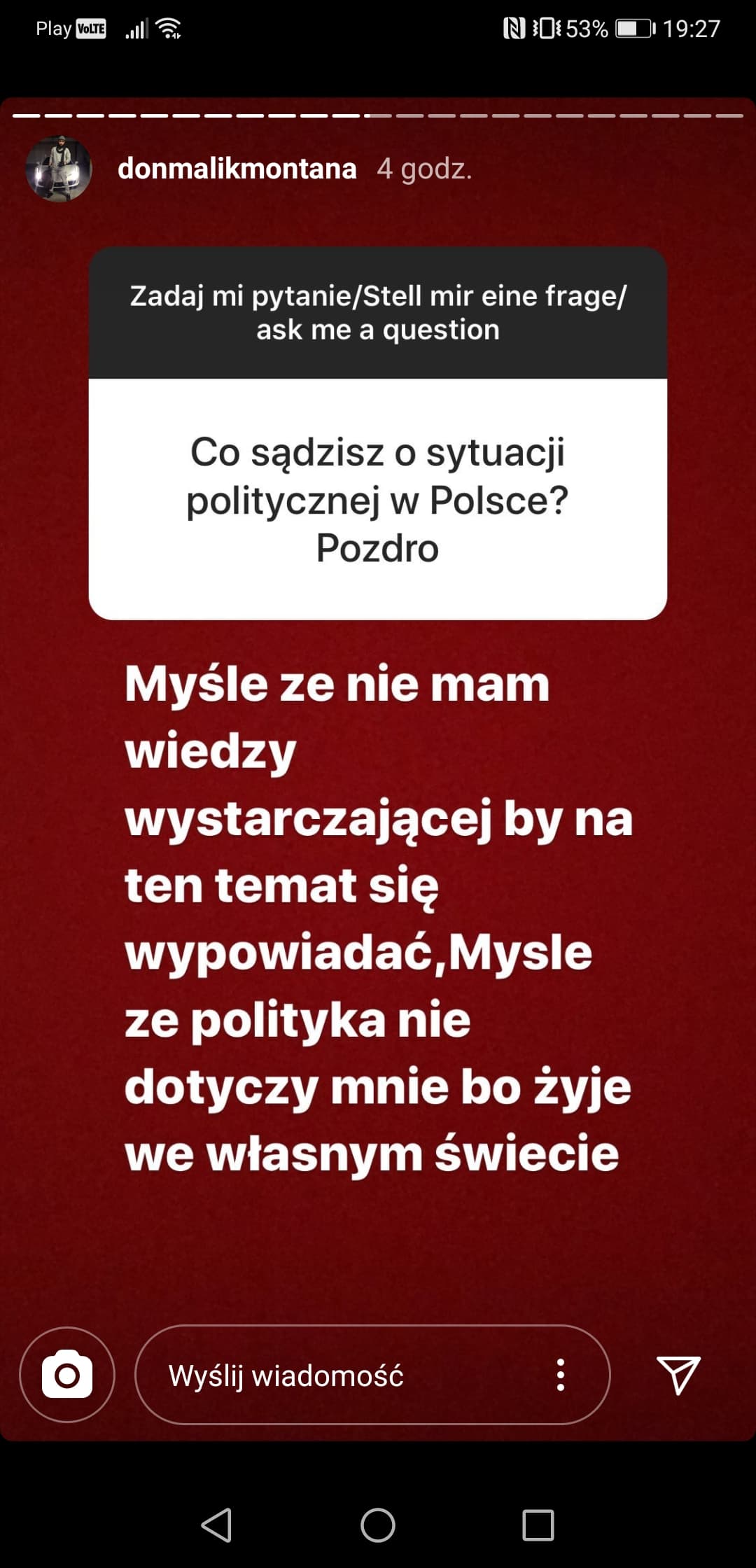Screen dimensions: 756x1568
Task: Open the three-dot options menu
Action: click(560, 1375)
